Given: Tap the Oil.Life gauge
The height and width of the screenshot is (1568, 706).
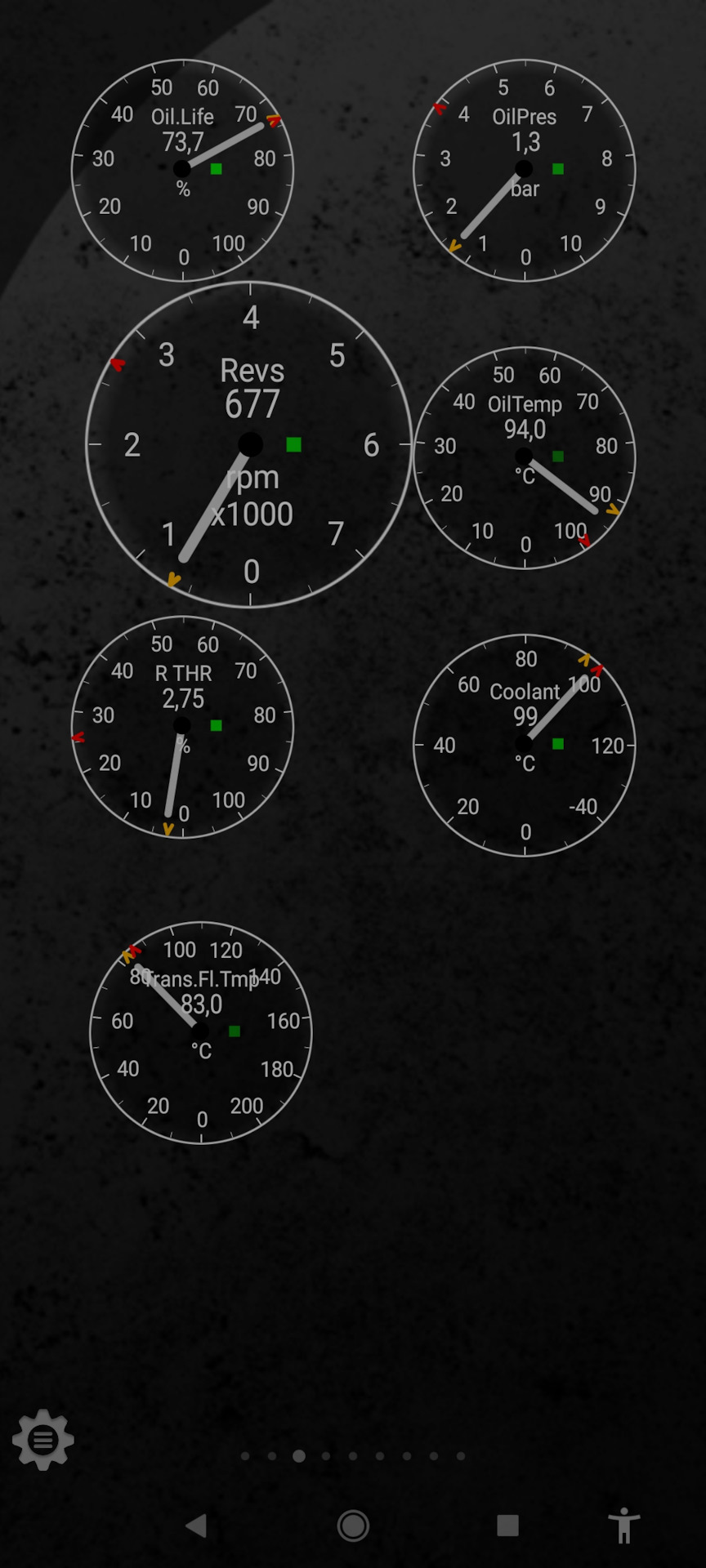Looking at the screenshot, I should pos(182,170).
